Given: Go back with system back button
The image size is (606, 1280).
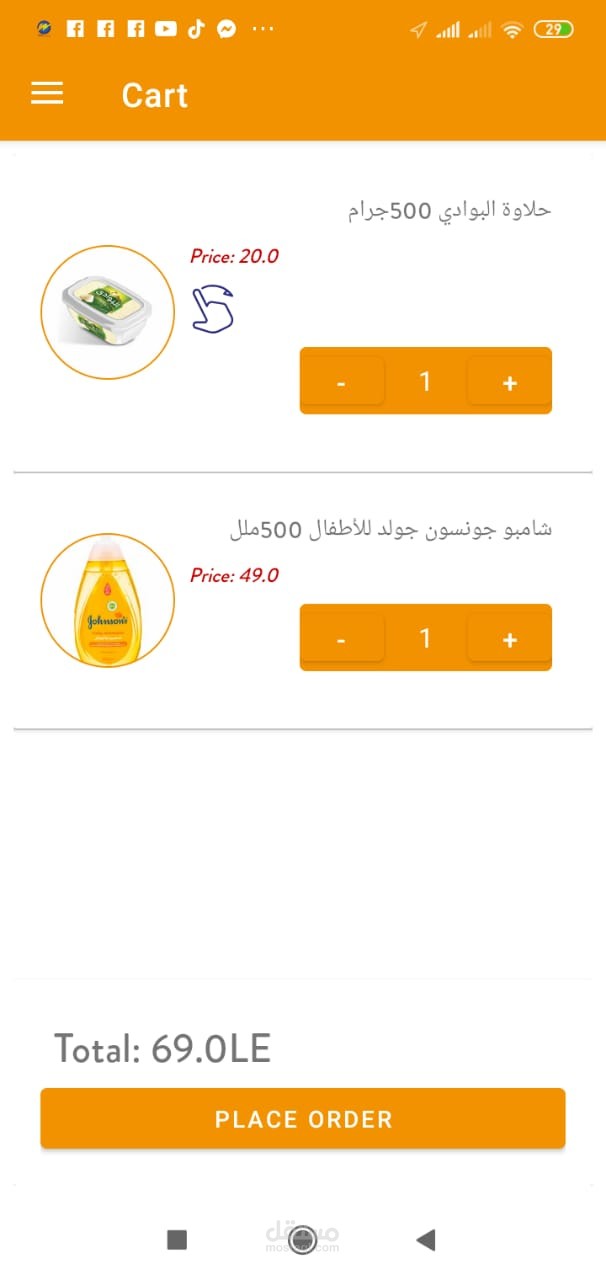Looking at the screenshot, I should point(426,1240).
